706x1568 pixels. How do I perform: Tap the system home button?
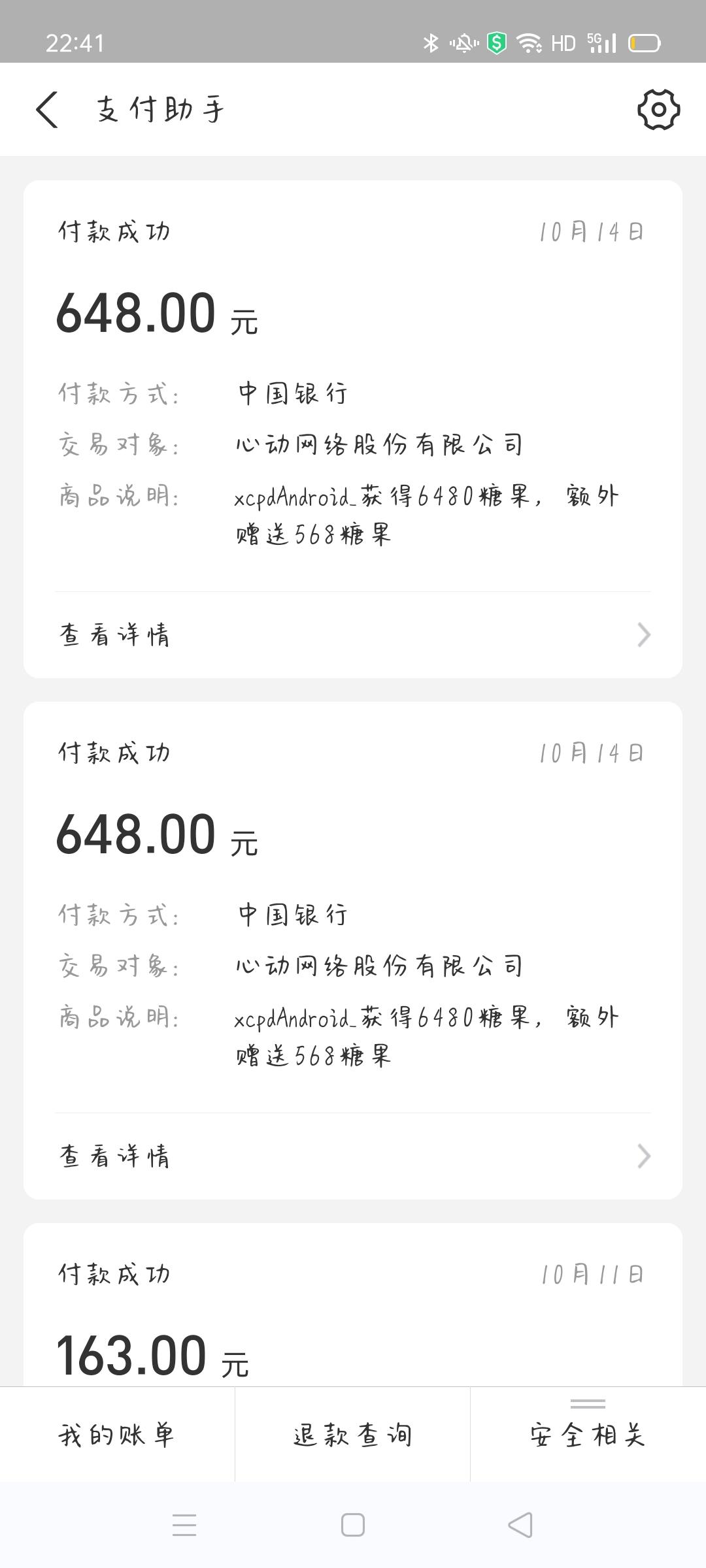[x=353, y=1526]
